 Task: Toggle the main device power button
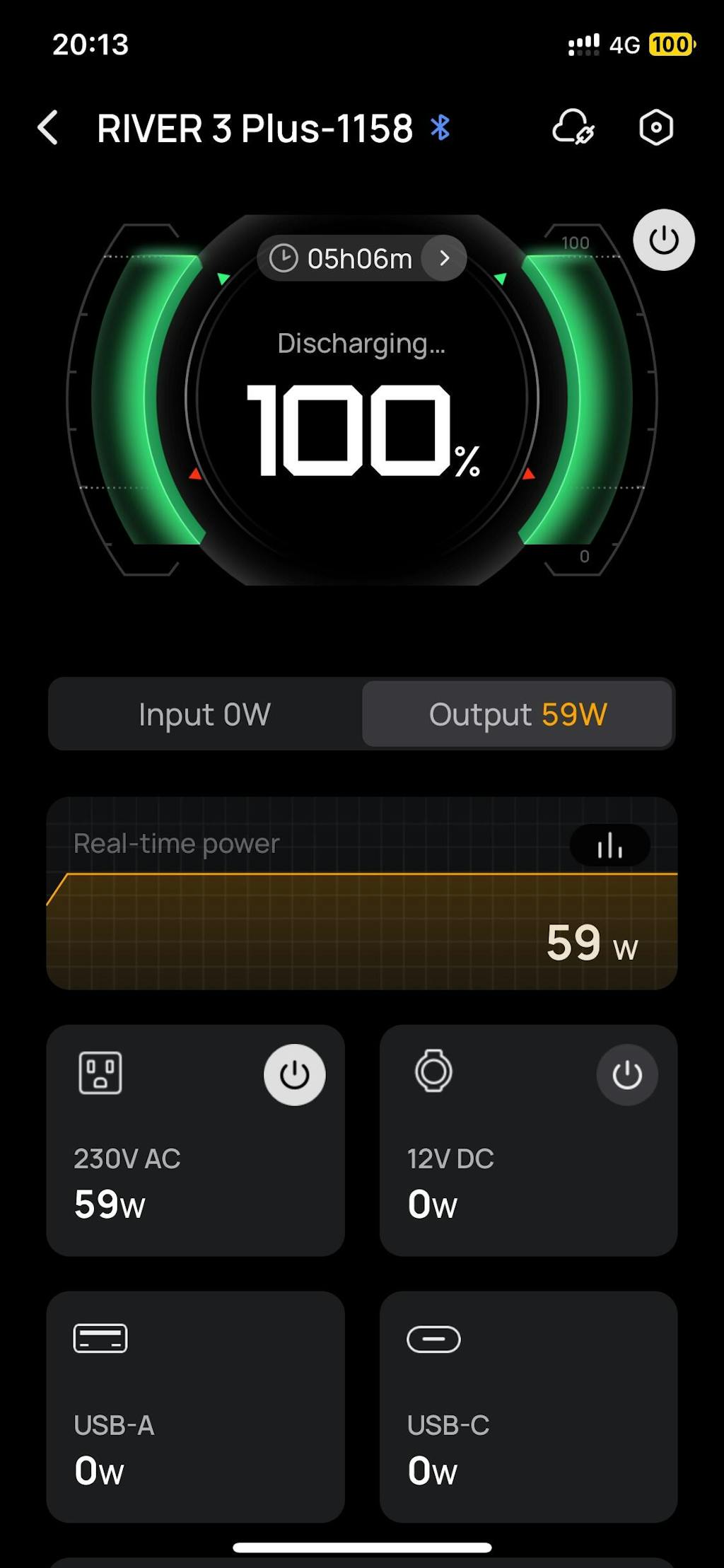click(x=663, y=240)
